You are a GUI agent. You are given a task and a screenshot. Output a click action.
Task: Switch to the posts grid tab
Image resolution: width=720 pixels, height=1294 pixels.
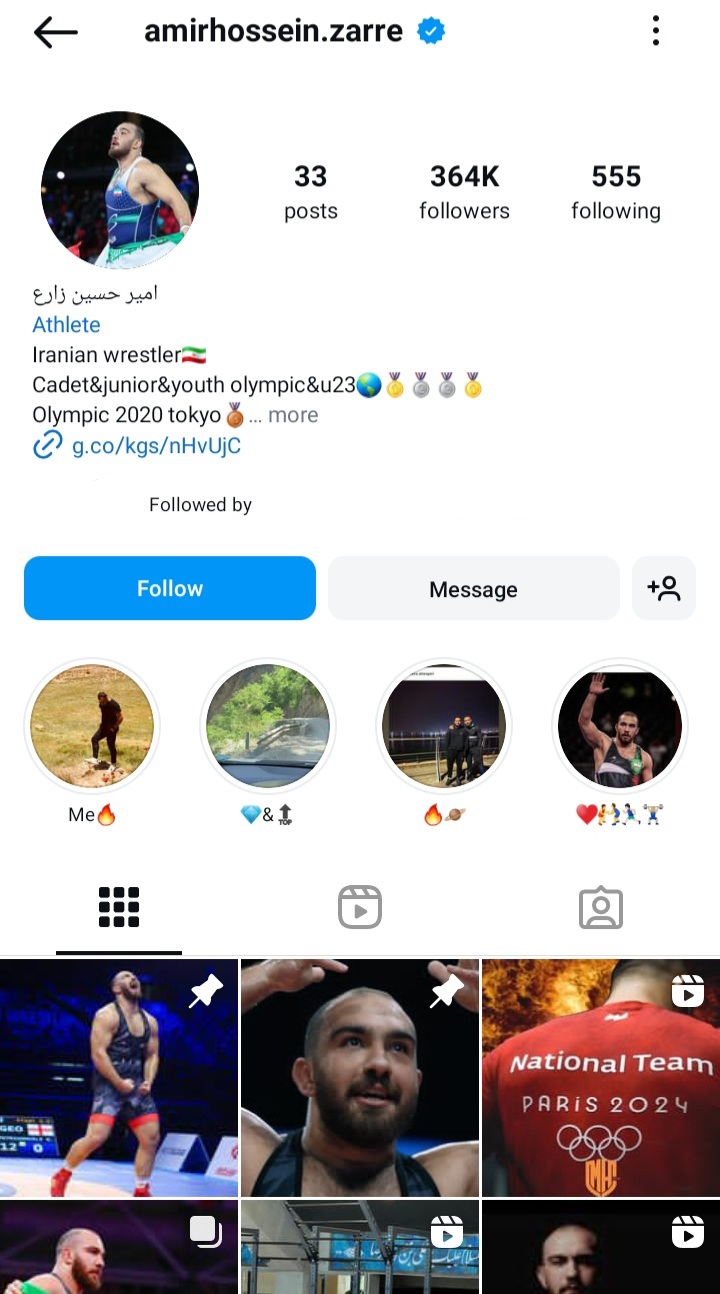pos(119,908)
